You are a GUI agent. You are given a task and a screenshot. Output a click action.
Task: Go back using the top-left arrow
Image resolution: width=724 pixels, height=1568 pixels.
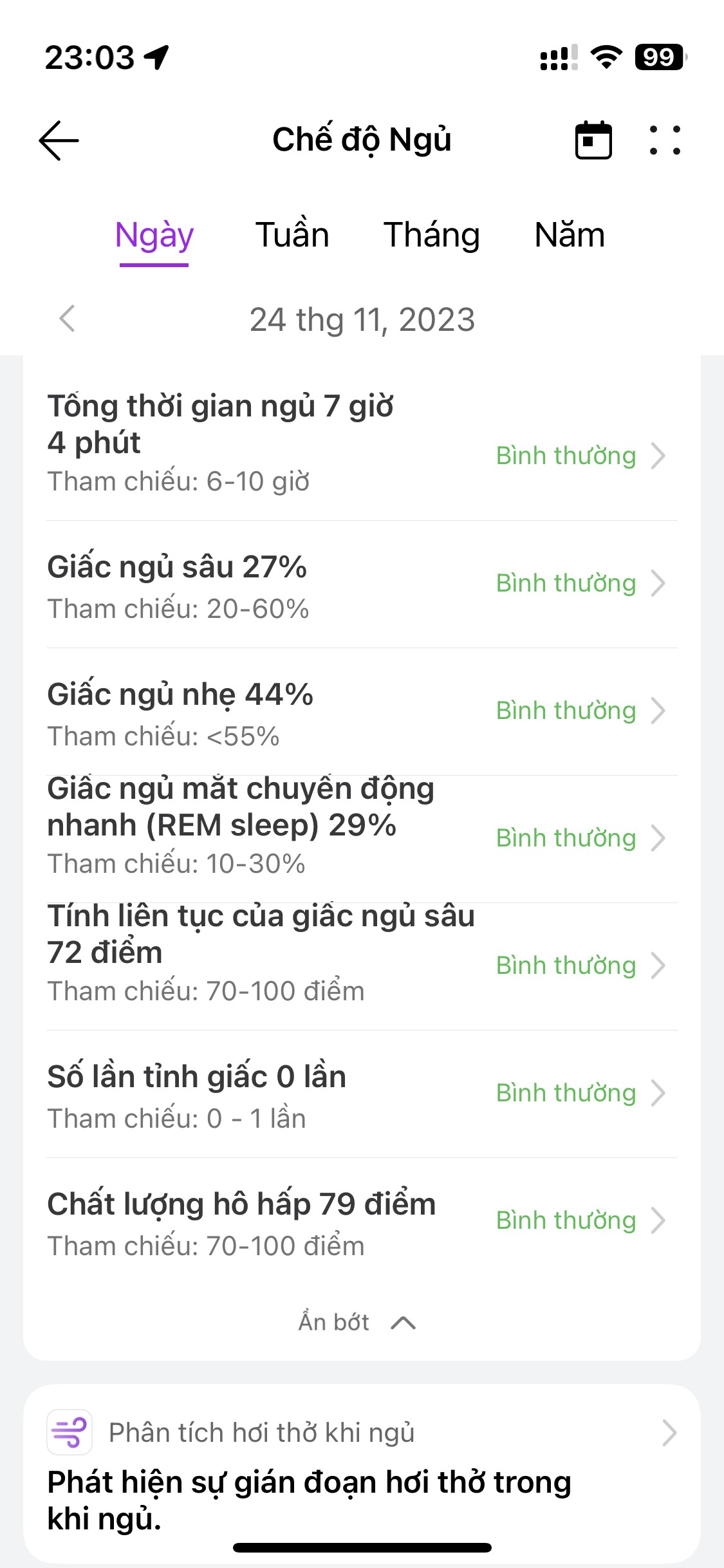point(59,140)
